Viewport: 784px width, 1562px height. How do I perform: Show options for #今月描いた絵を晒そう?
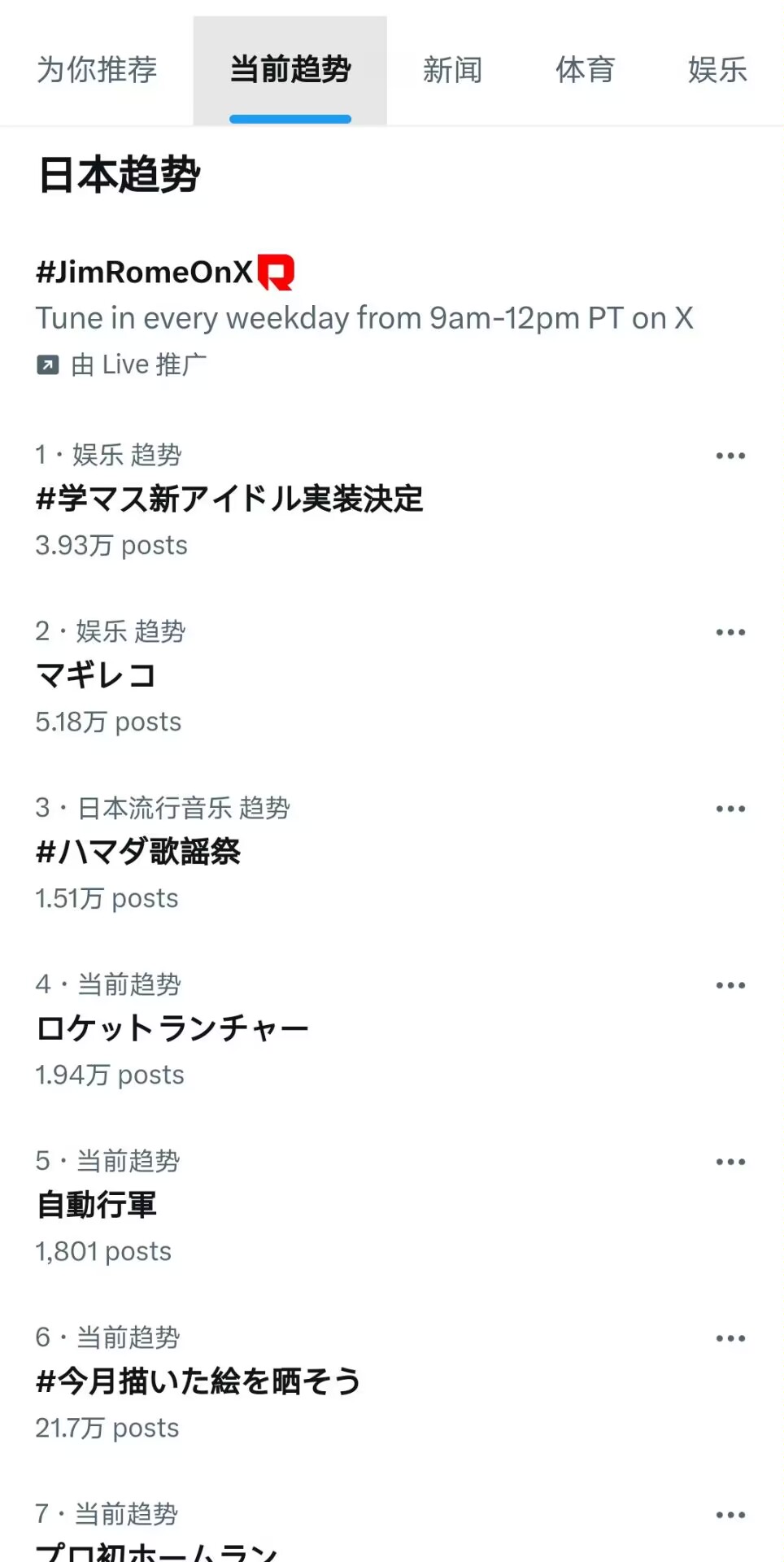[730, 1338]
